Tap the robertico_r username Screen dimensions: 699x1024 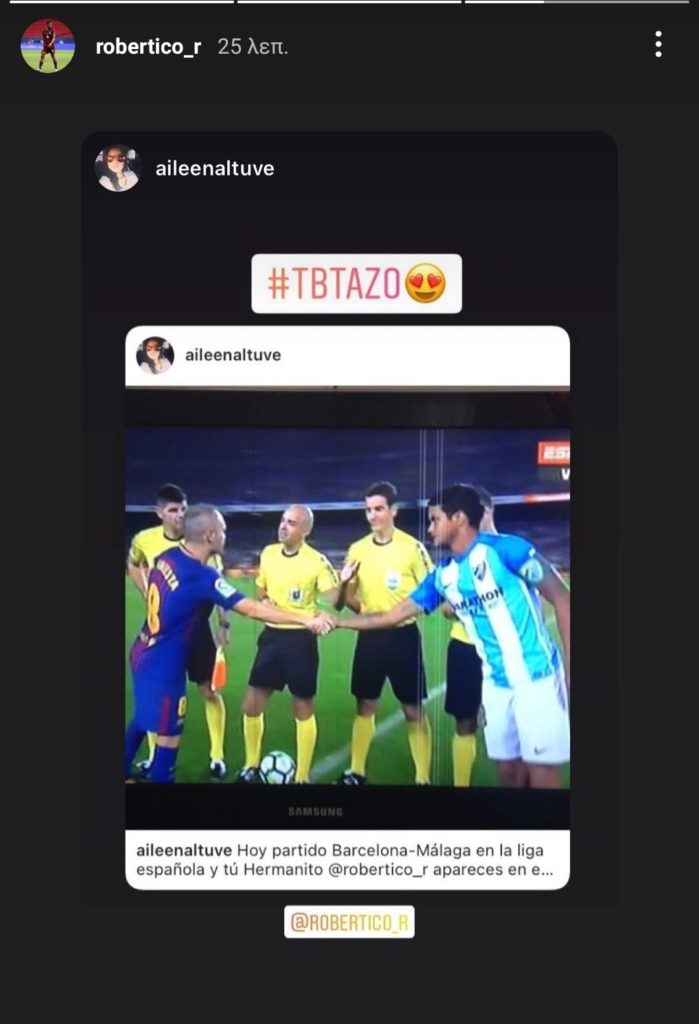coord(148,46)
